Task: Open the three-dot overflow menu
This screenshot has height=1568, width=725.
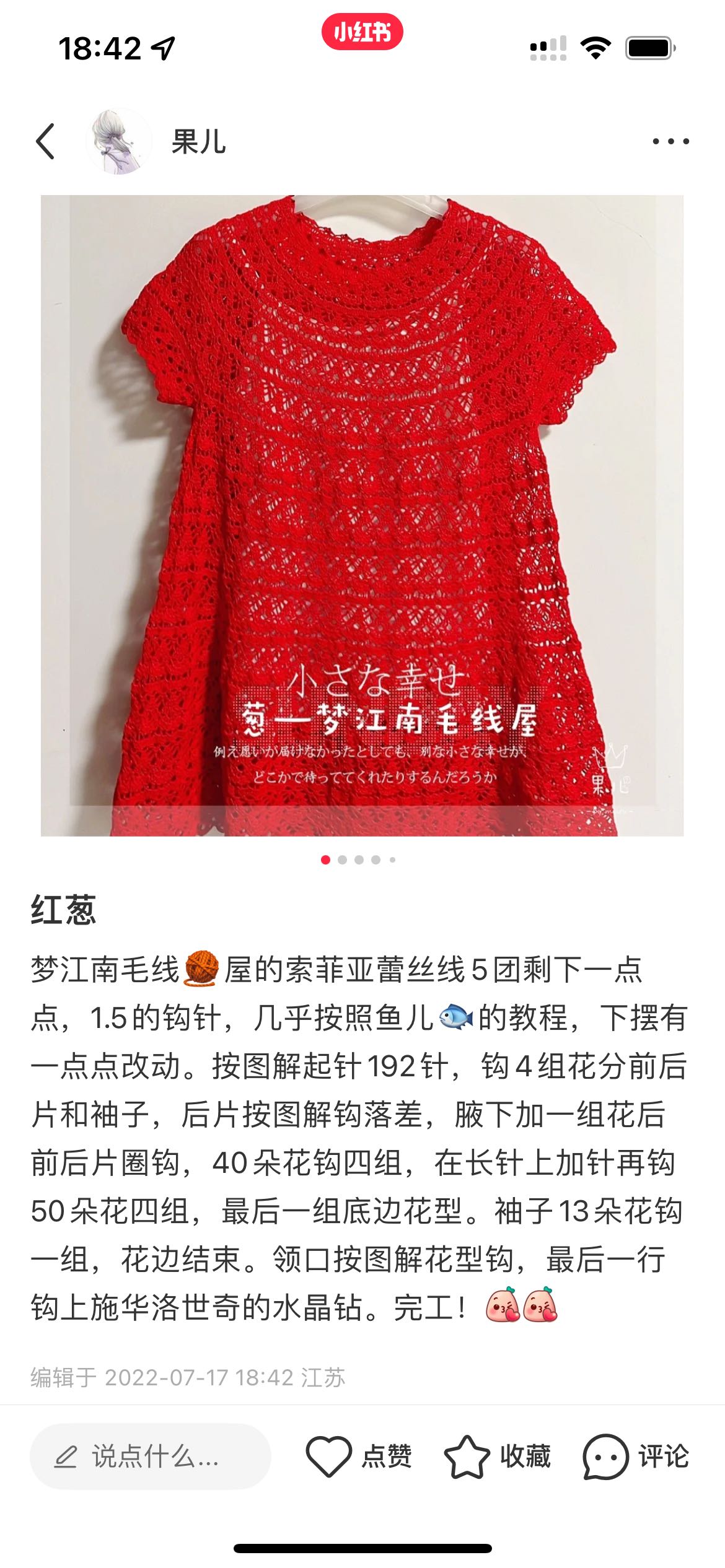Action: (x=670, y=141)
